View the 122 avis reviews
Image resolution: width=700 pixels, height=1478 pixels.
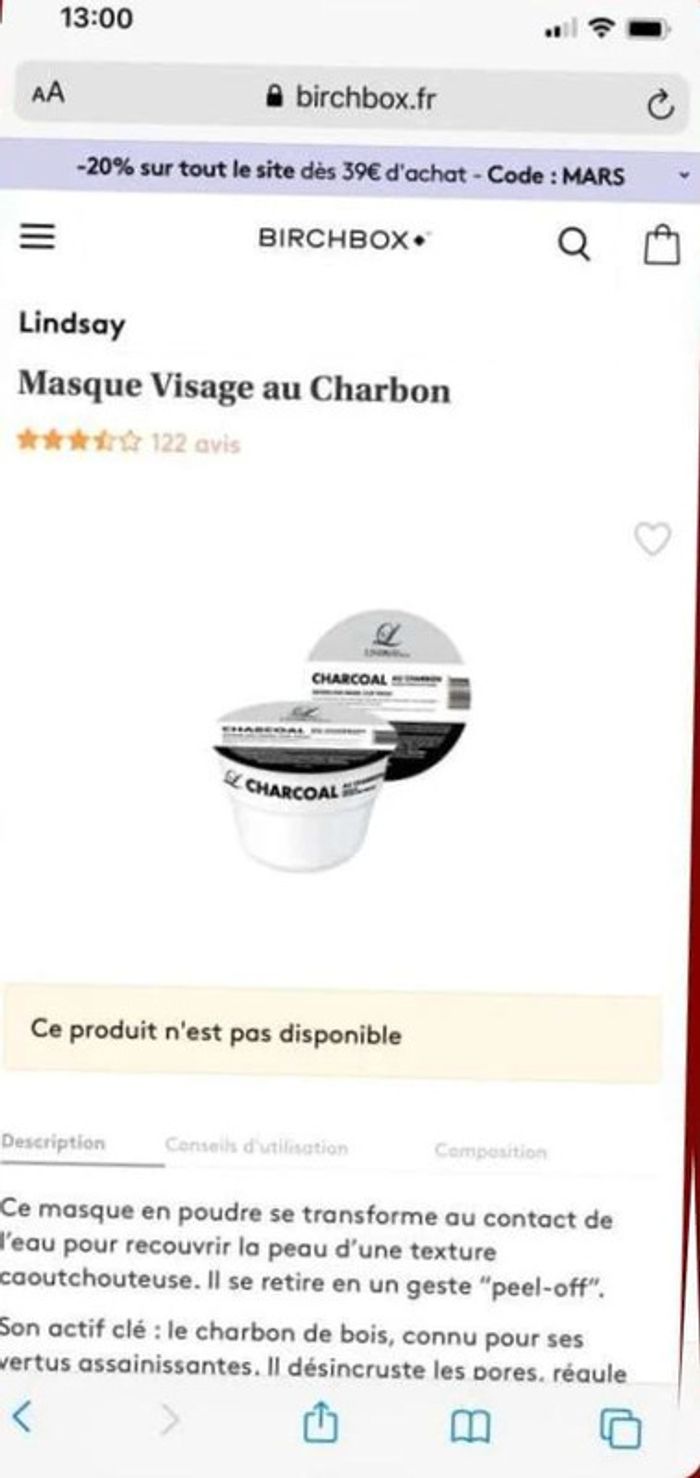195,443
